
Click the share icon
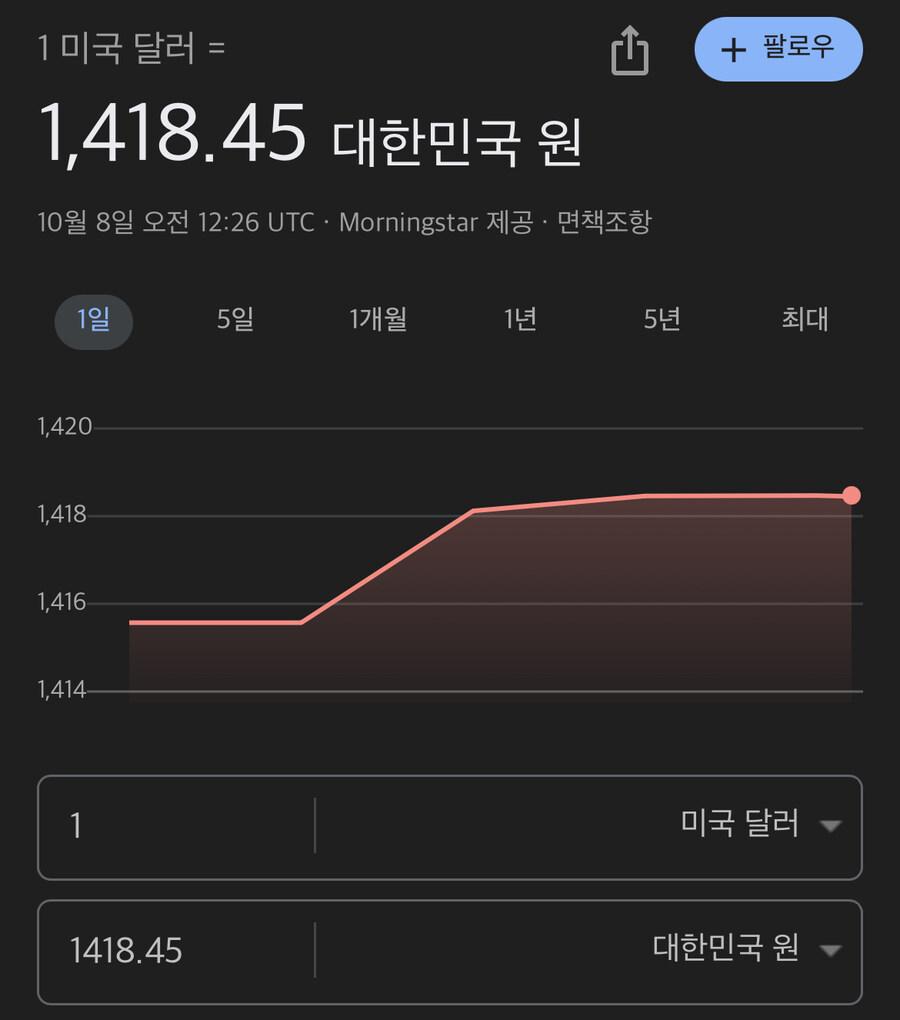(x=629, y=50)
